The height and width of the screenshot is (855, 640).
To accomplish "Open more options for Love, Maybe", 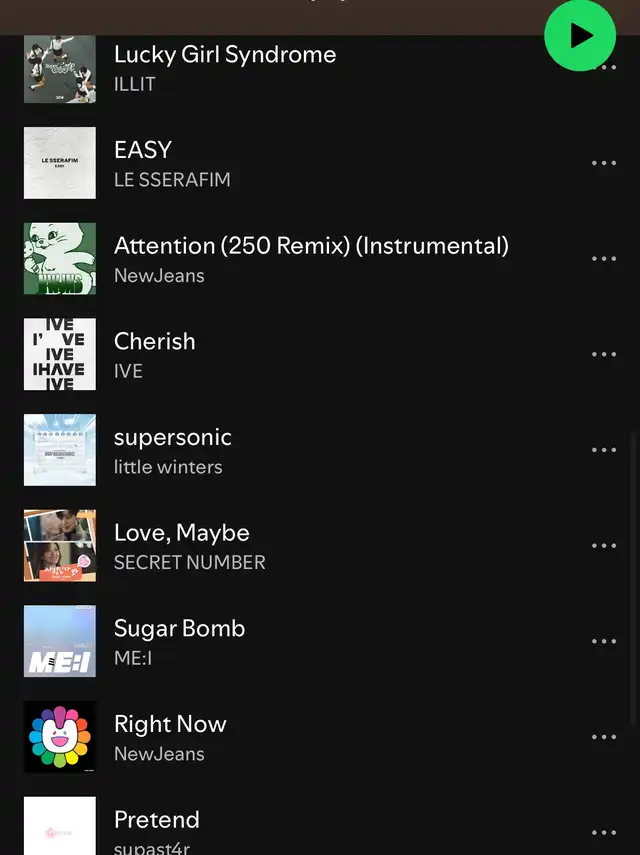I will (603, 545).
